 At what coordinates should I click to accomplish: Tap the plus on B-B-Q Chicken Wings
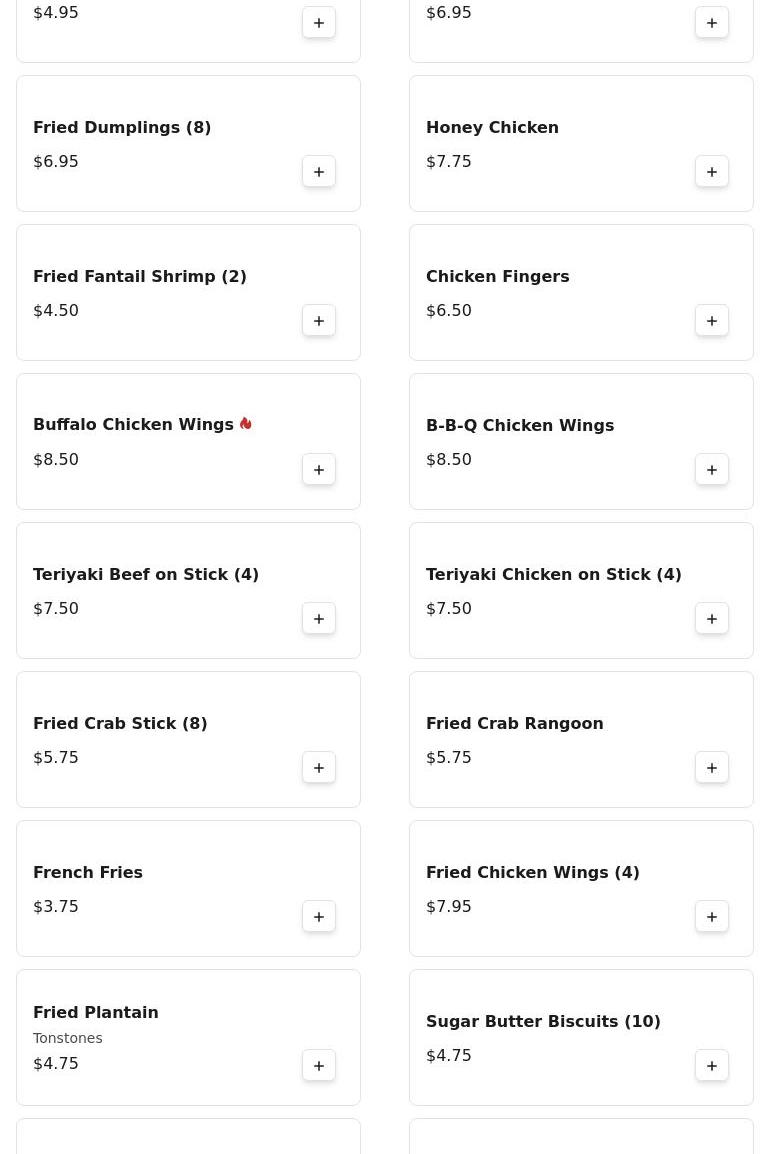tap(712, 470)
